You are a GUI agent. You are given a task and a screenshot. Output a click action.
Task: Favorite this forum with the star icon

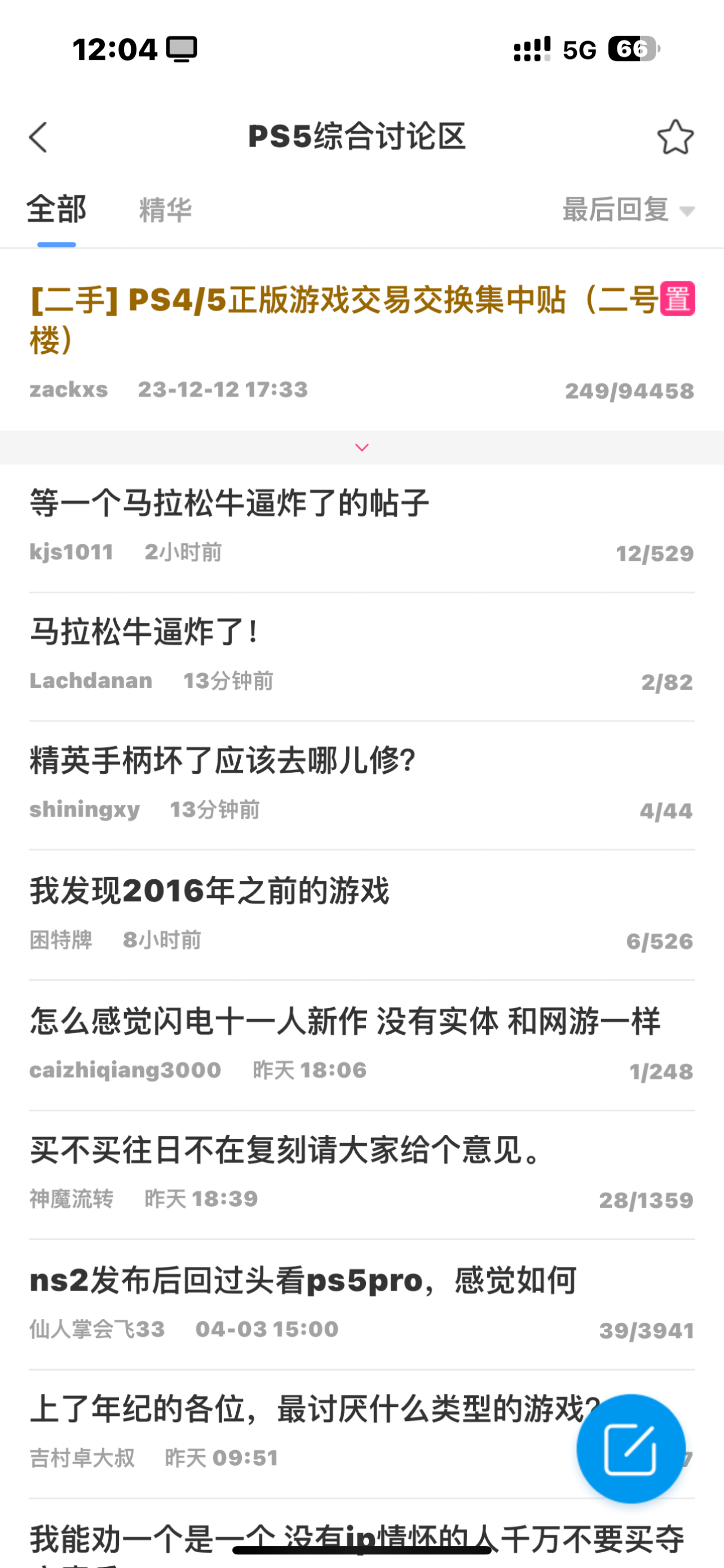(x=675, y=137)
